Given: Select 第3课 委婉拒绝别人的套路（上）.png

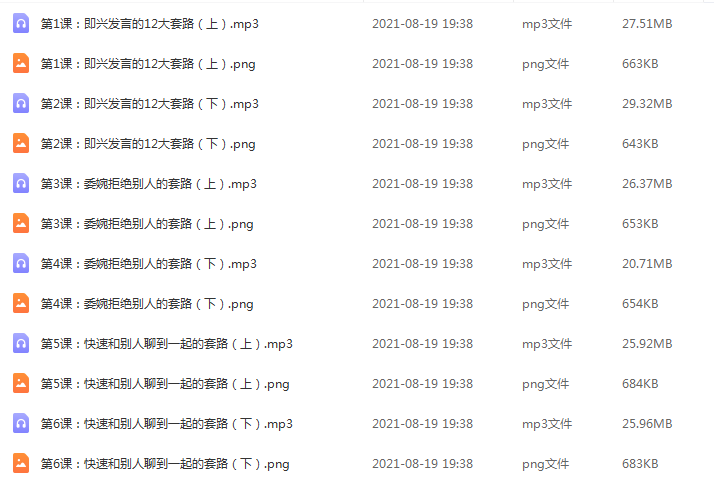Looking at the screenshot, I should 147,223.
